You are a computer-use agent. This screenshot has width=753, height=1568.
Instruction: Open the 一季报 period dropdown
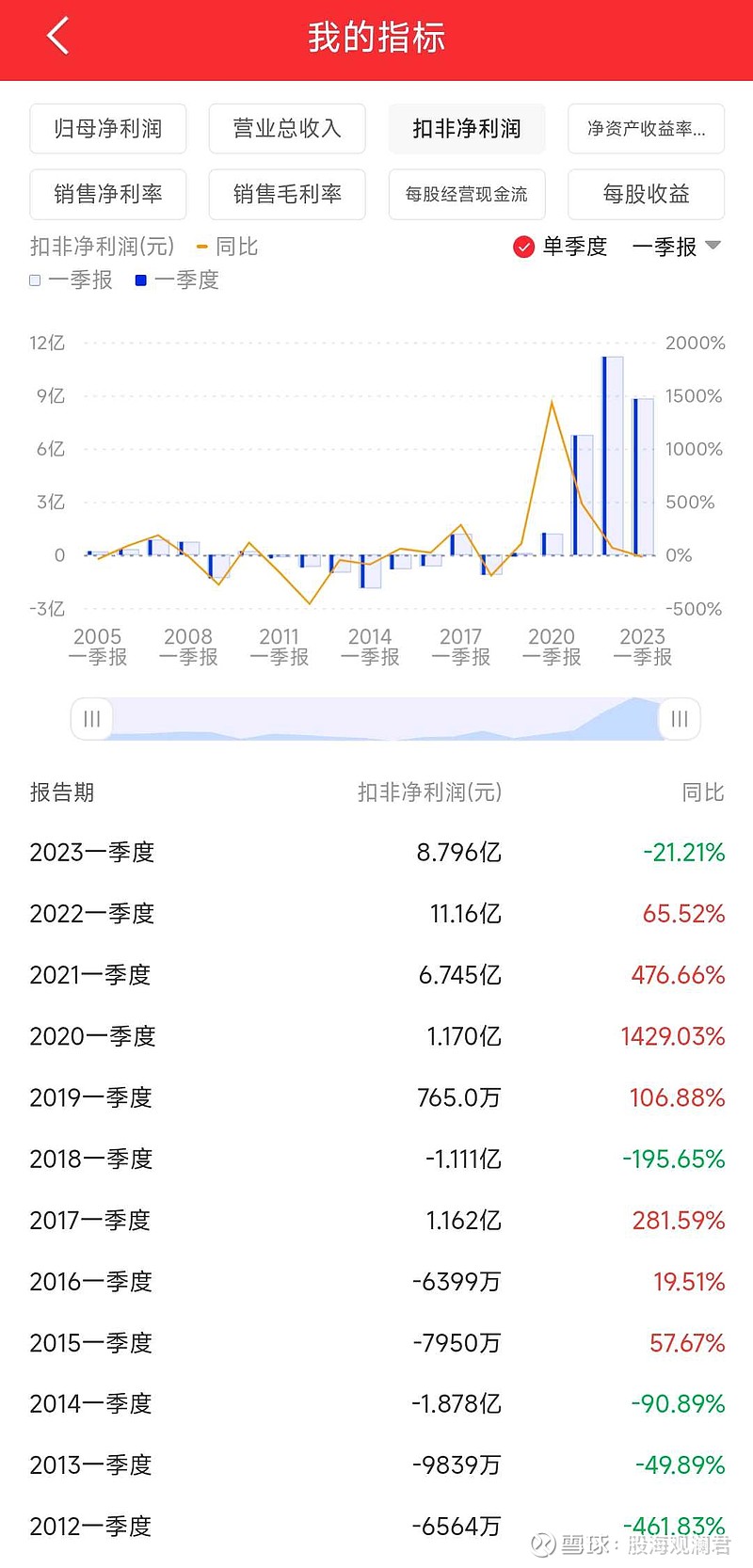(676, 247)
